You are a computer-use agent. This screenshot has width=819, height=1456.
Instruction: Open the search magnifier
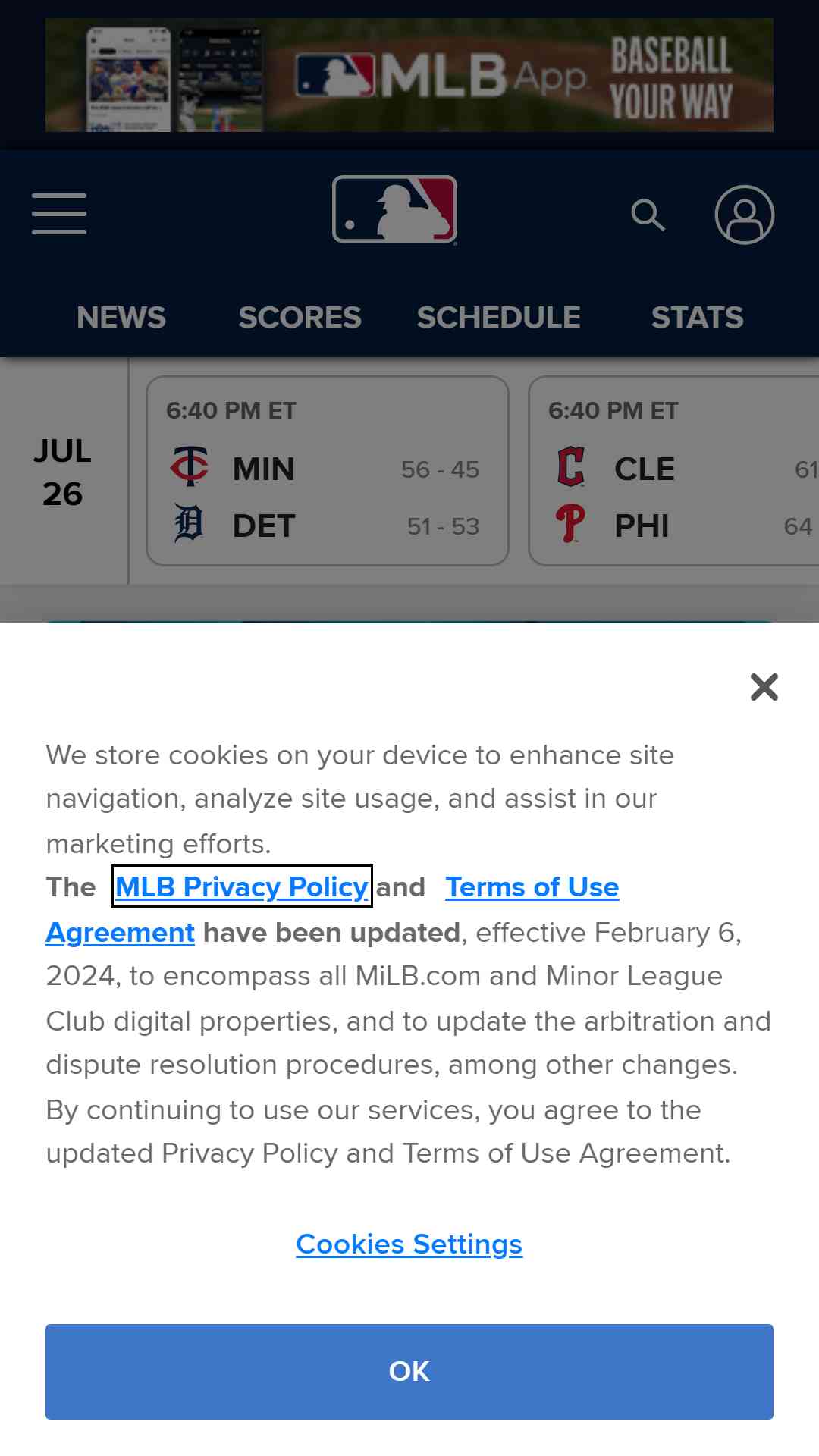[x=648, y=215]
